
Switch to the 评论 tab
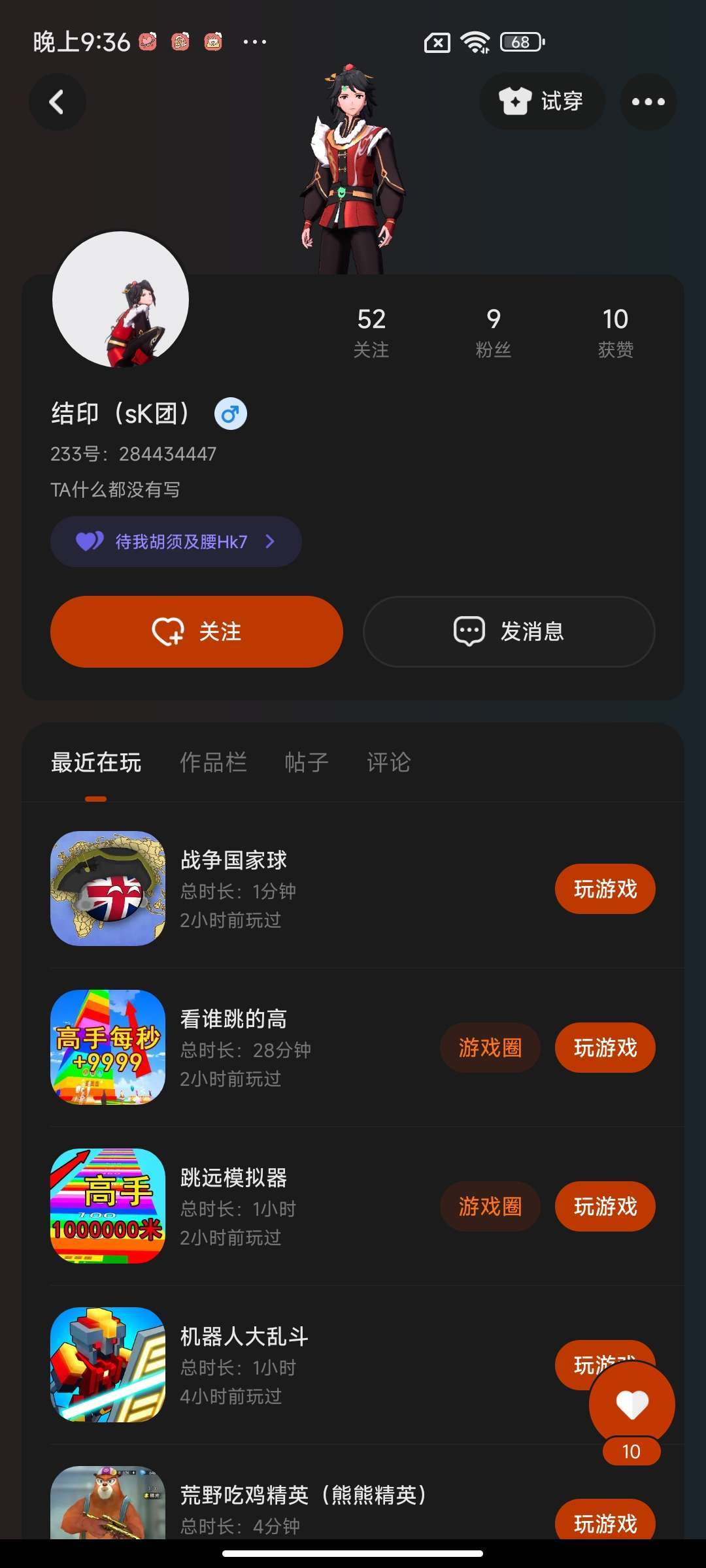click(x=388, y=762)
